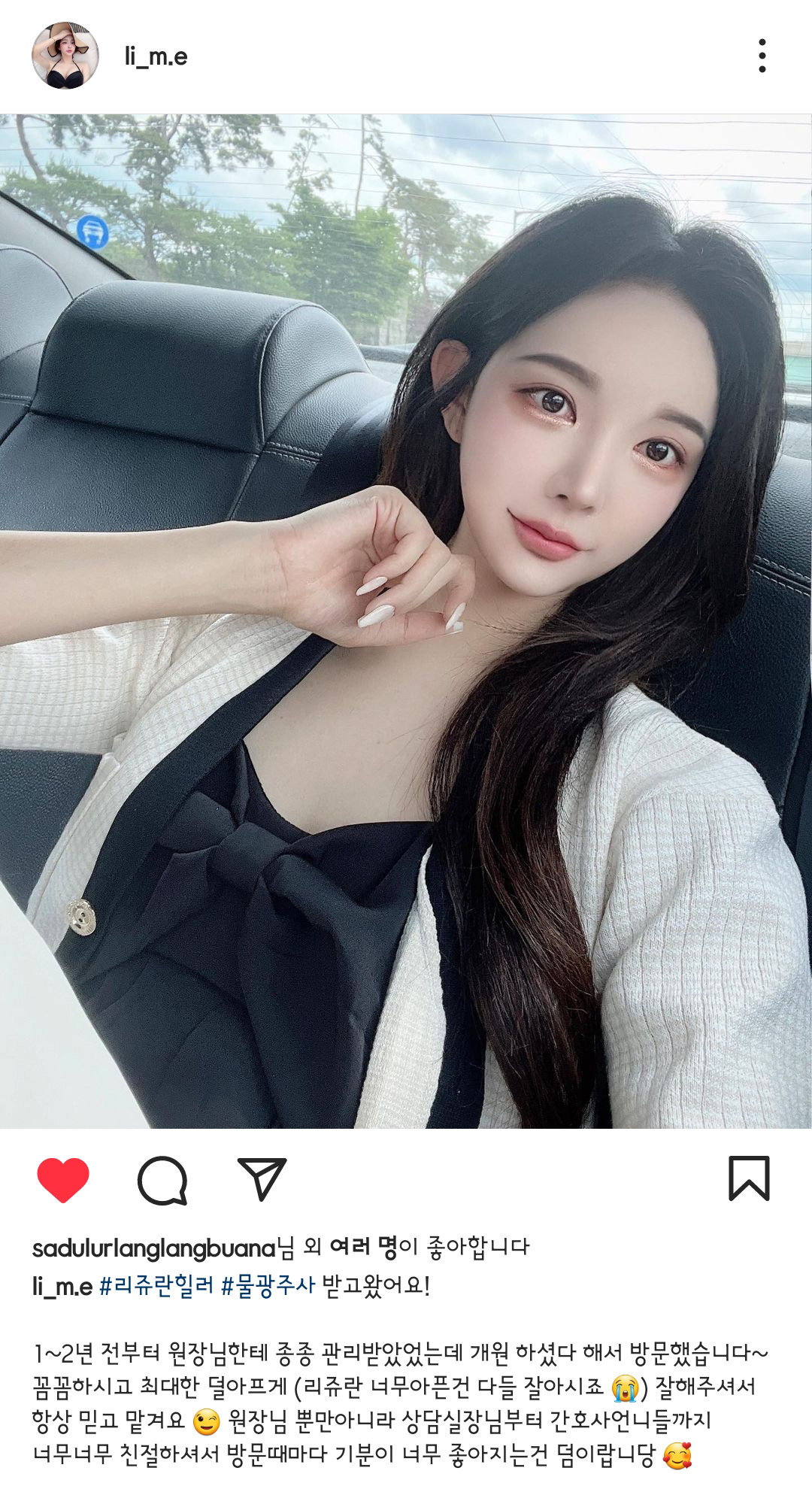This screenshot has height=1489, width=812.
Task: Open the #리쥬란힐러 hashtag
Action: (x=156, y=1286)
